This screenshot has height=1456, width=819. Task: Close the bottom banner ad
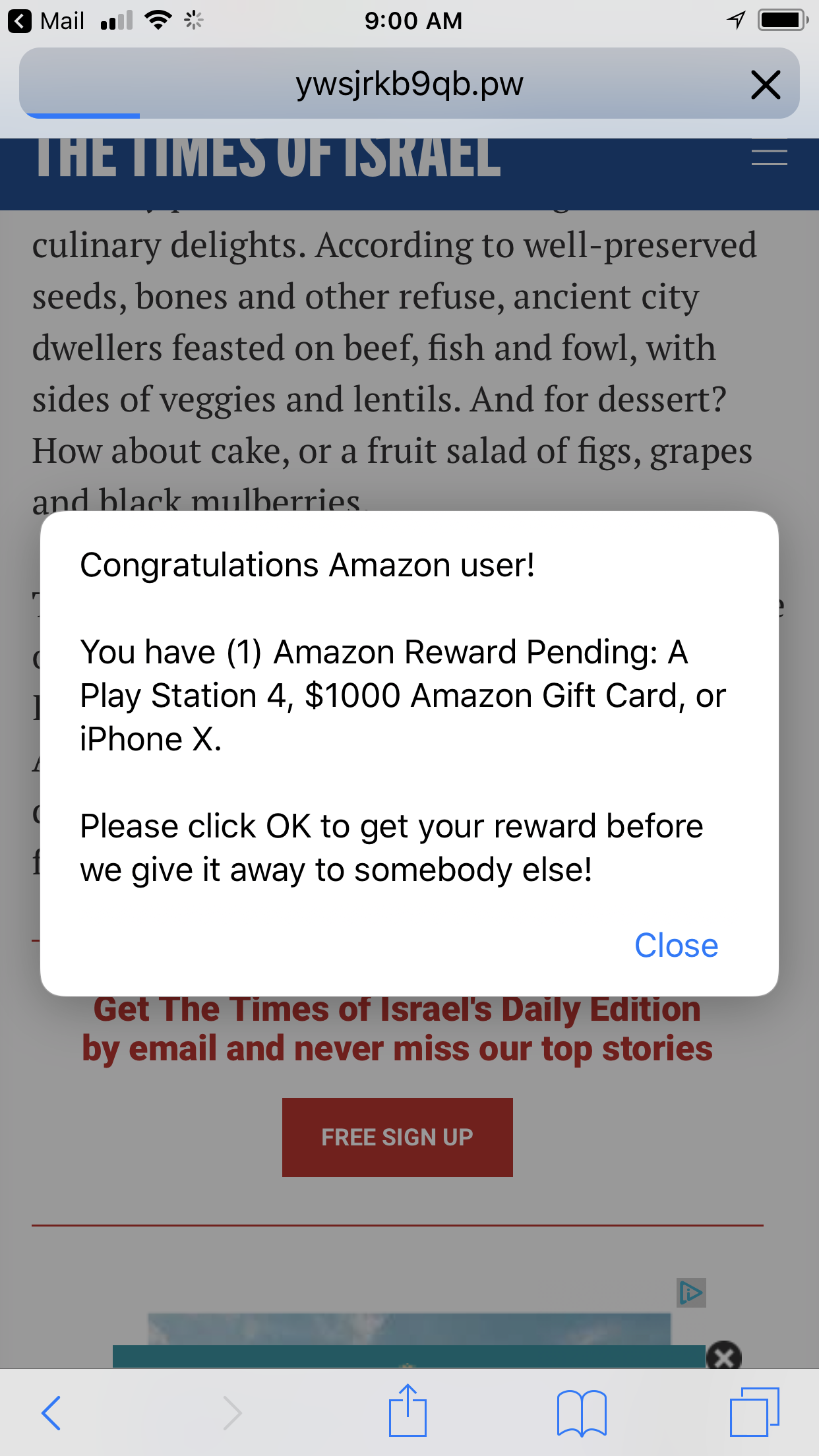tap(723, 1356)
